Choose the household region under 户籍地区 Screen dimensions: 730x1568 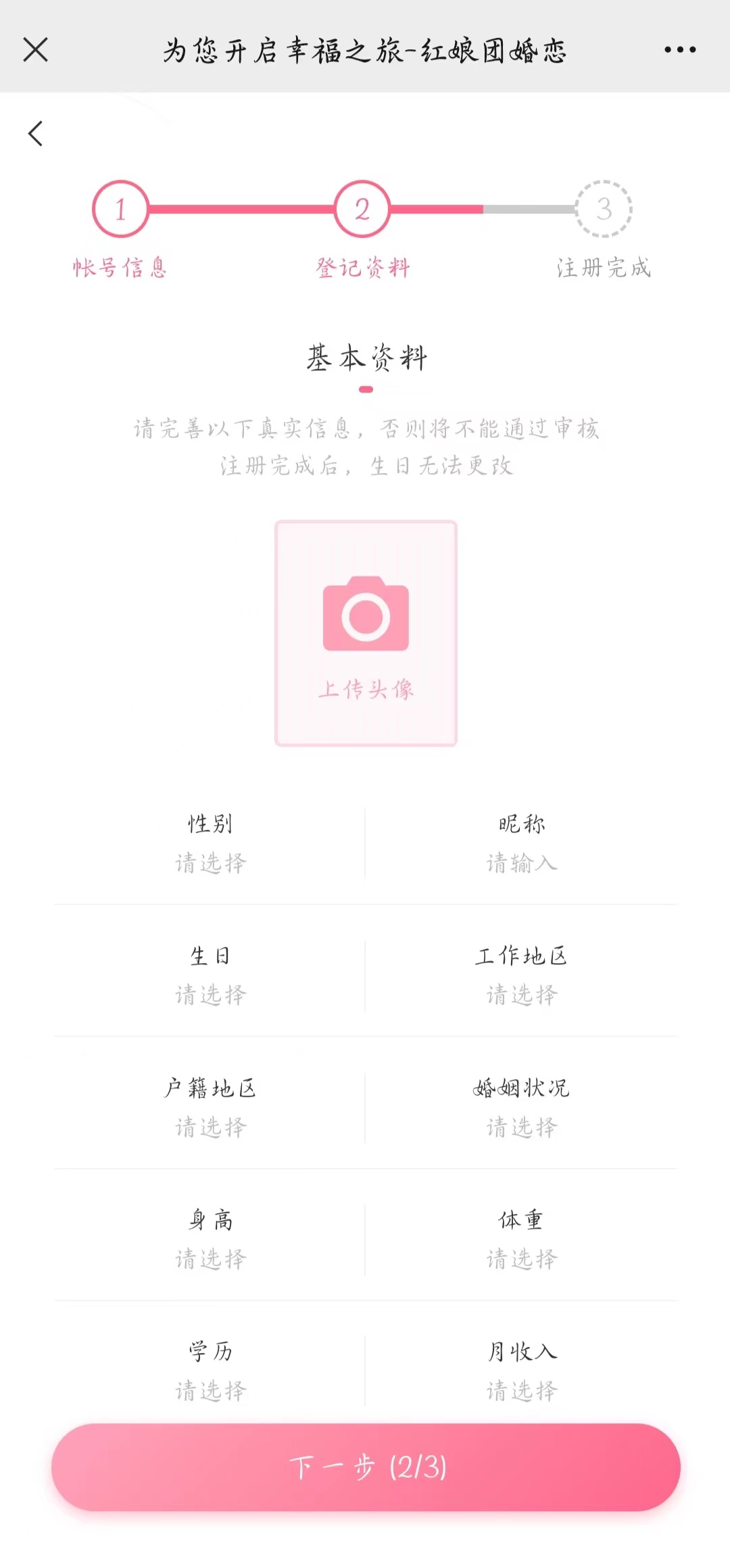coord(210,1107)
